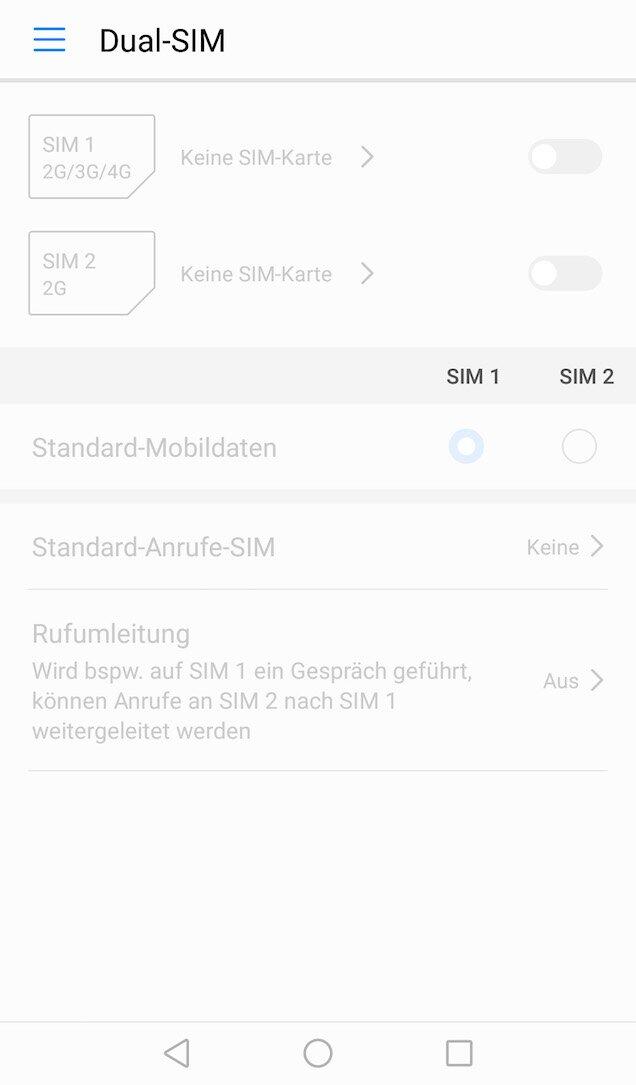Select SIM 2 for Standard-Mobildaten

click(x=579, y=447)
